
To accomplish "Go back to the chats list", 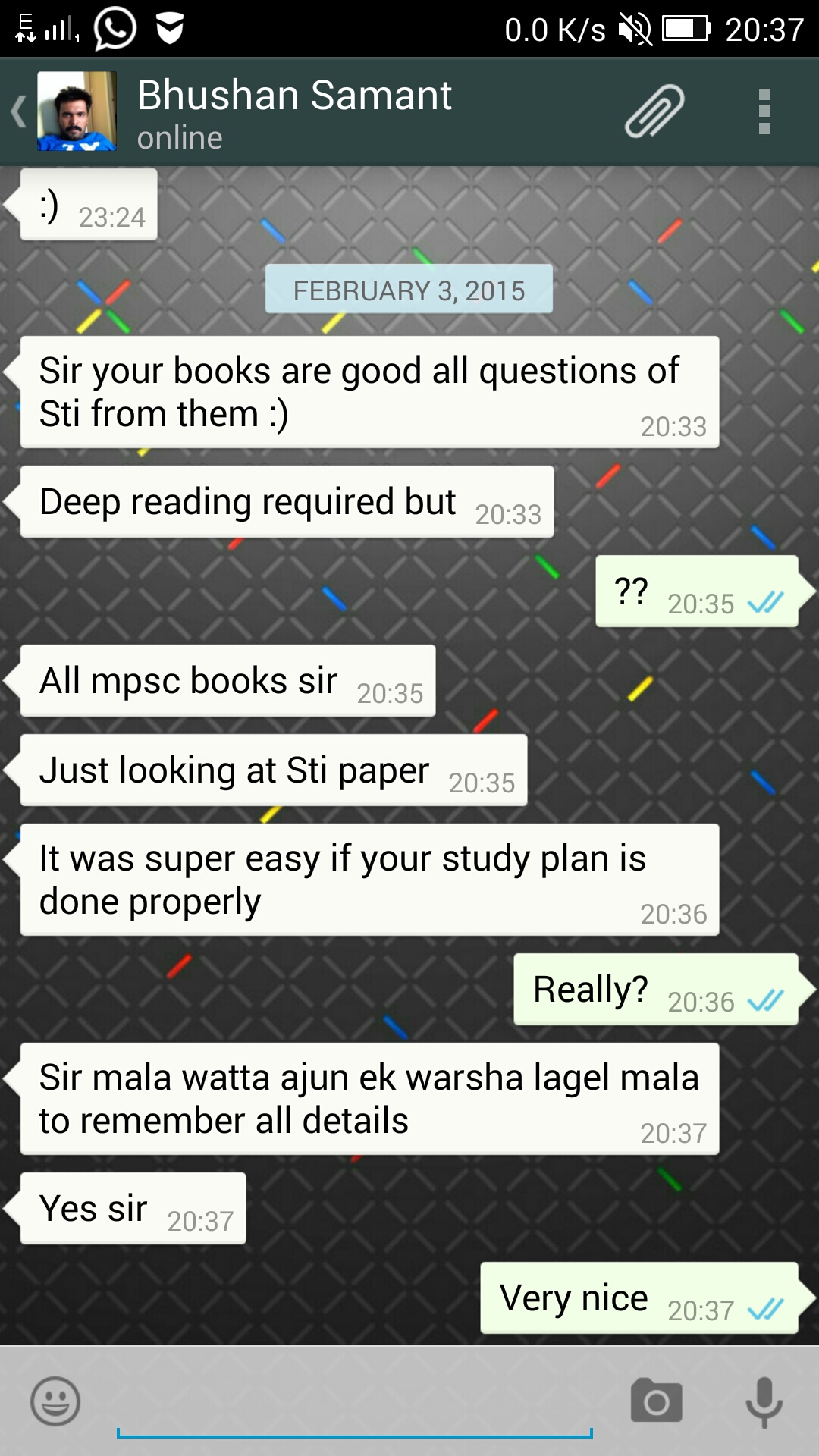I will (x=20, y=111).
